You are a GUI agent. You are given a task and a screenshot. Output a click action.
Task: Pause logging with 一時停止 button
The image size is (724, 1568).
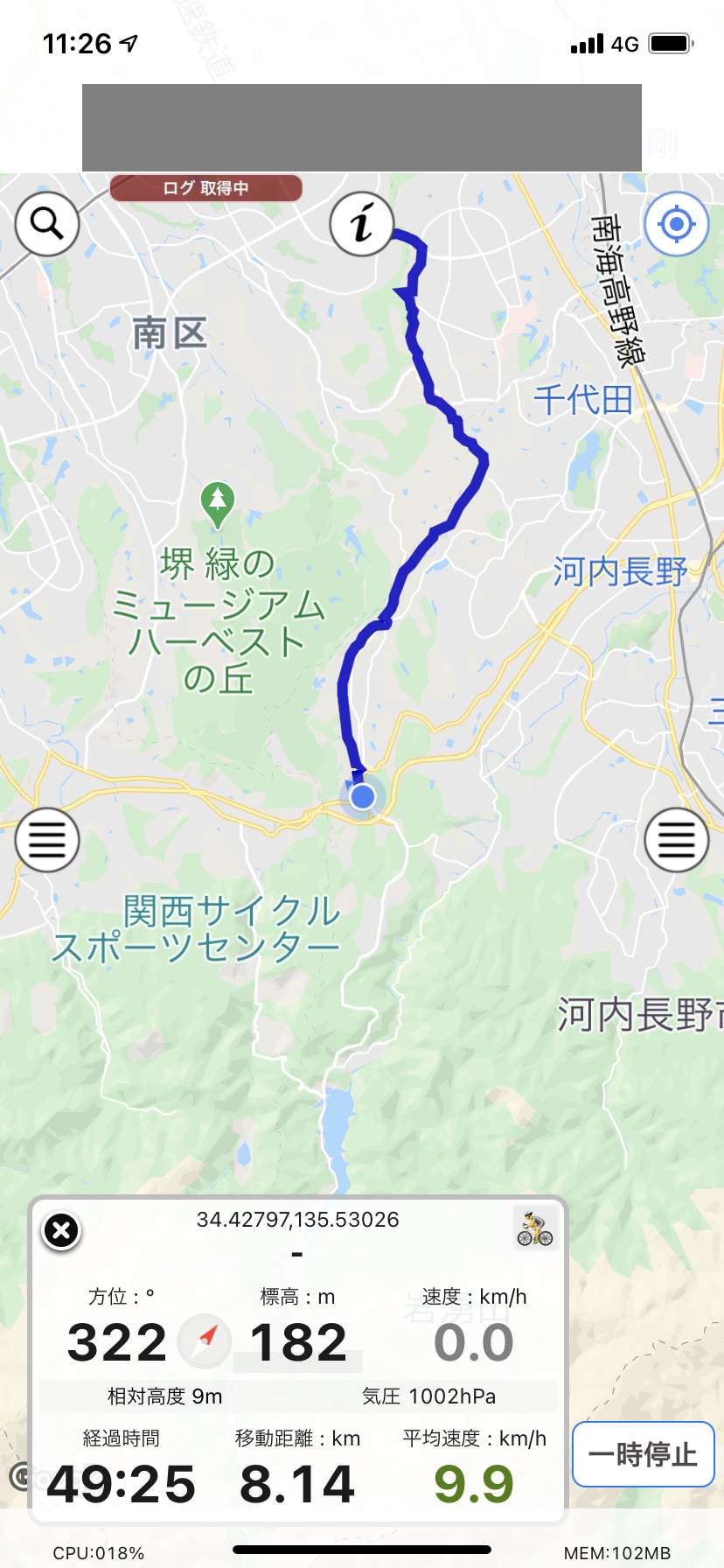pyautogui.click(x=643, y=1454)
